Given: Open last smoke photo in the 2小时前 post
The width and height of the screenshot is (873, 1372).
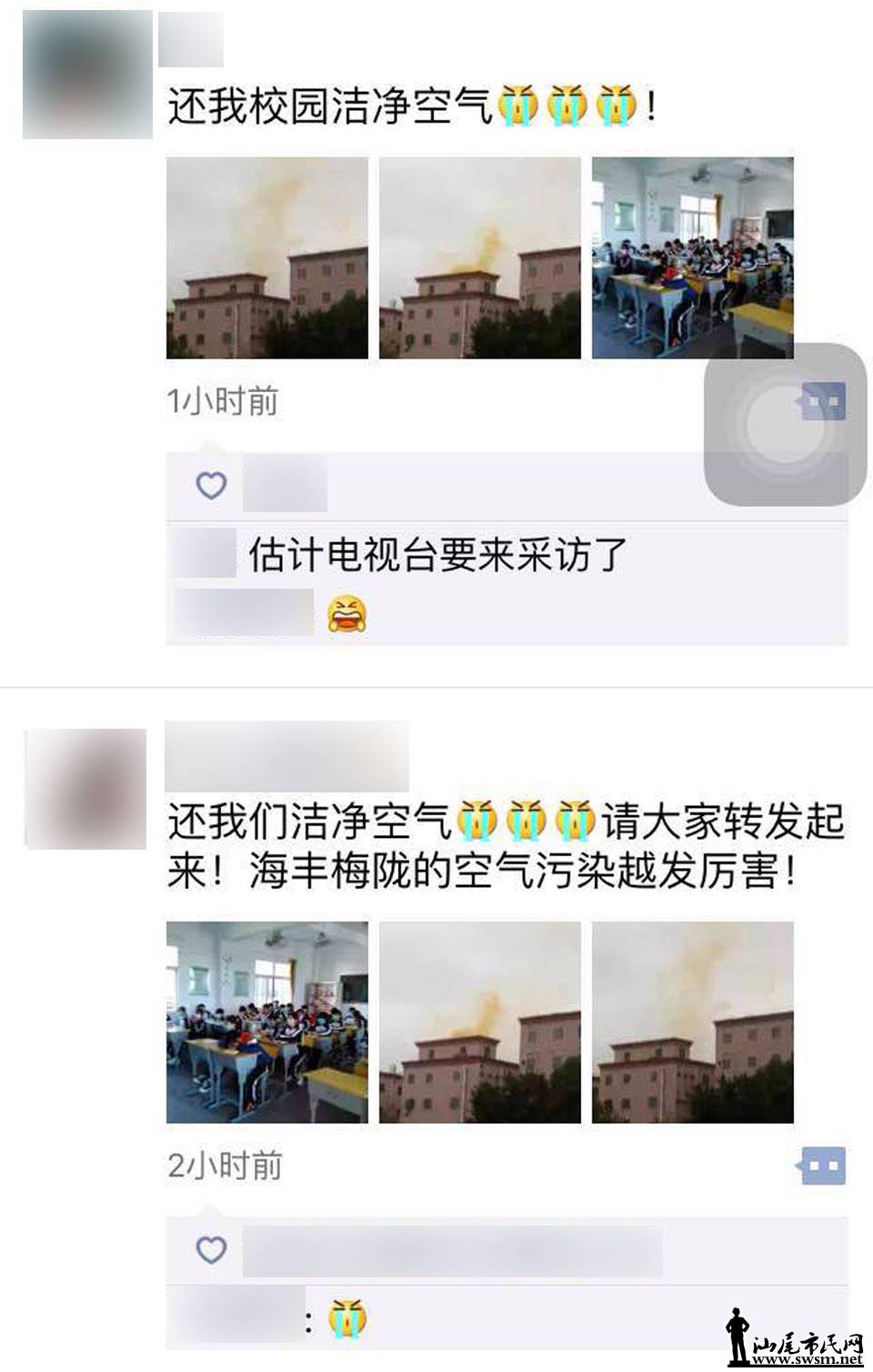Looking at the screenshot, I should (x=693, y=1023).
